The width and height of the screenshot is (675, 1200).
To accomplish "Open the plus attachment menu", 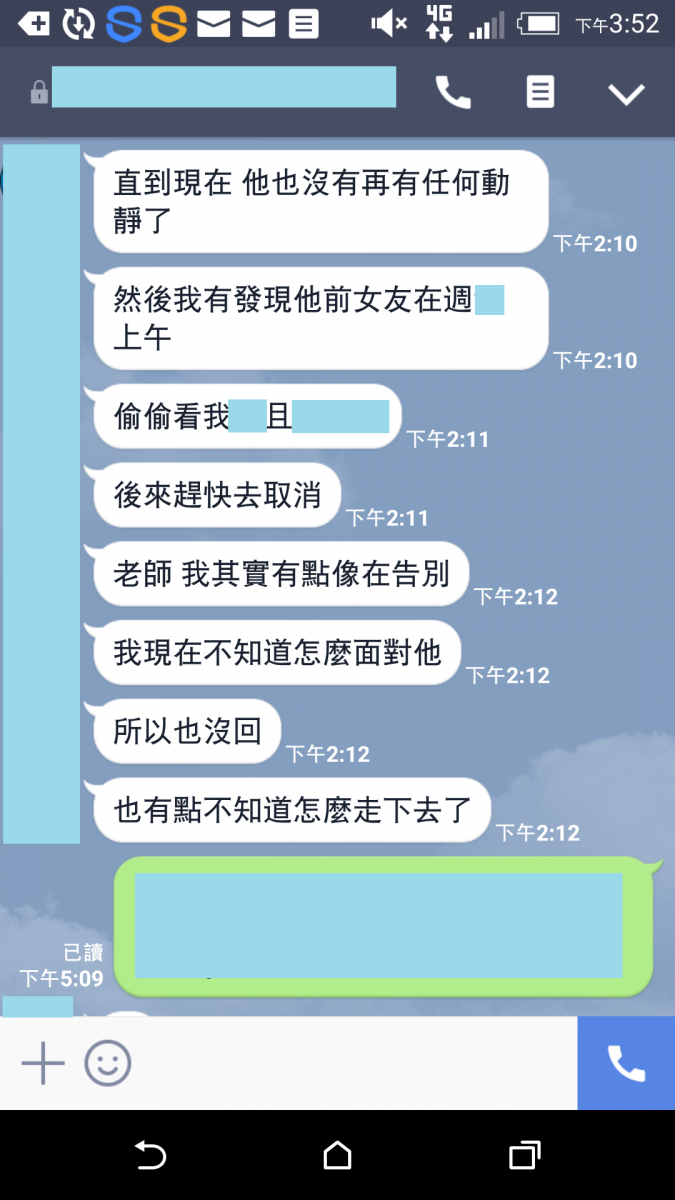I will coord(43,1063).
